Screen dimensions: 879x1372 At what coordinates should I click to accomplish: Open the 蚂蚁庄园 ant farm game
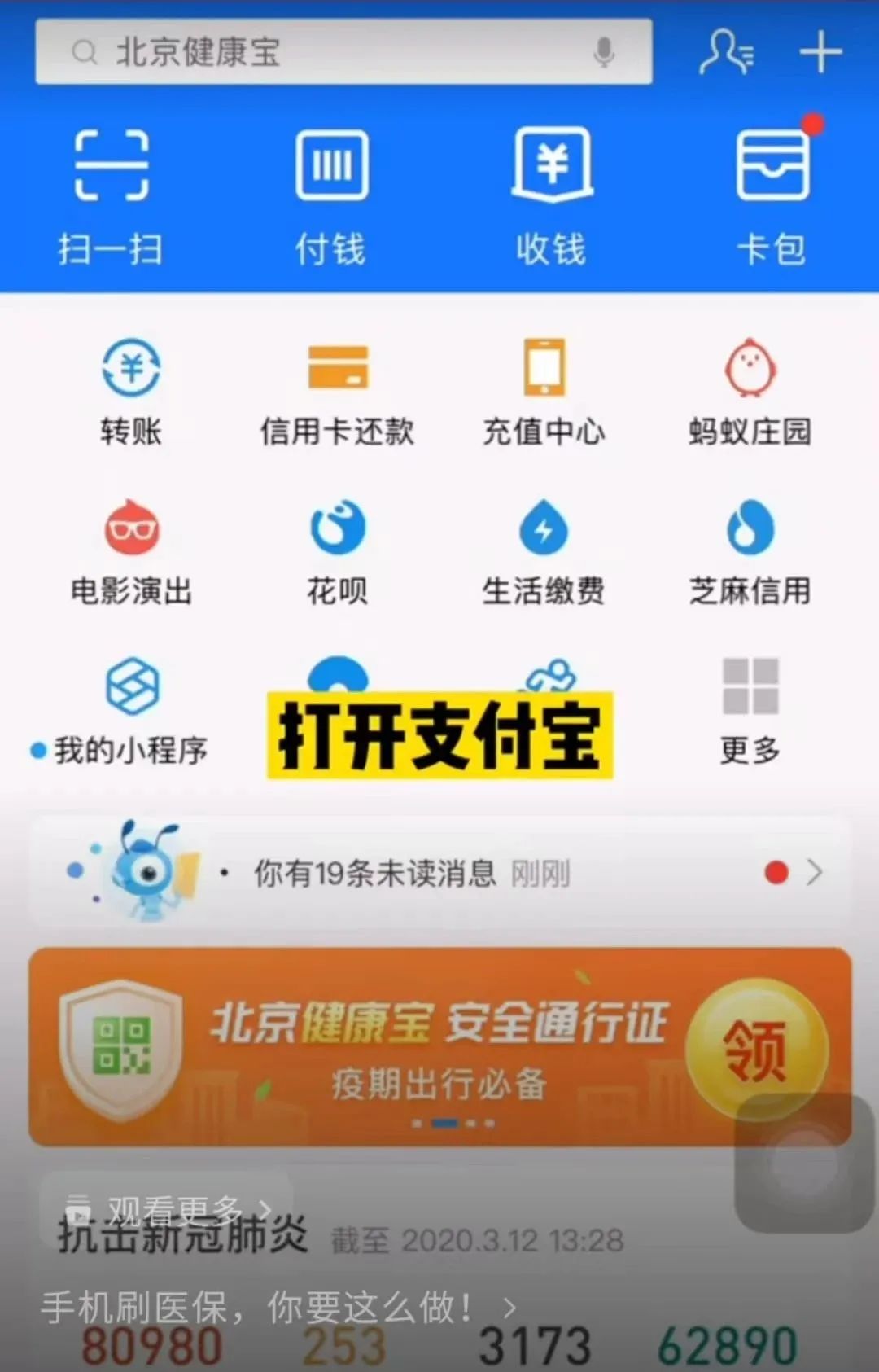tap(750, 389)
